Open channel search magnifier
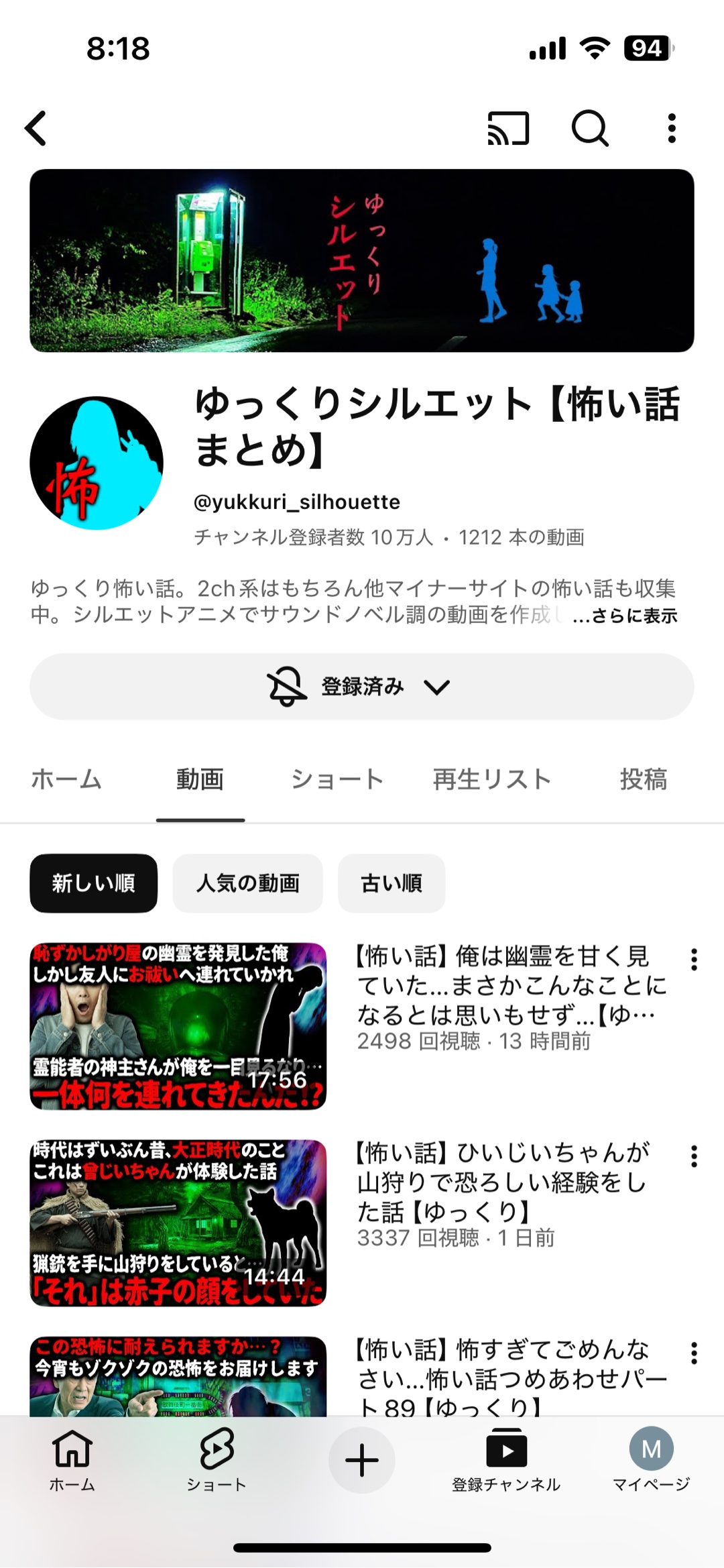 point(590,128)
